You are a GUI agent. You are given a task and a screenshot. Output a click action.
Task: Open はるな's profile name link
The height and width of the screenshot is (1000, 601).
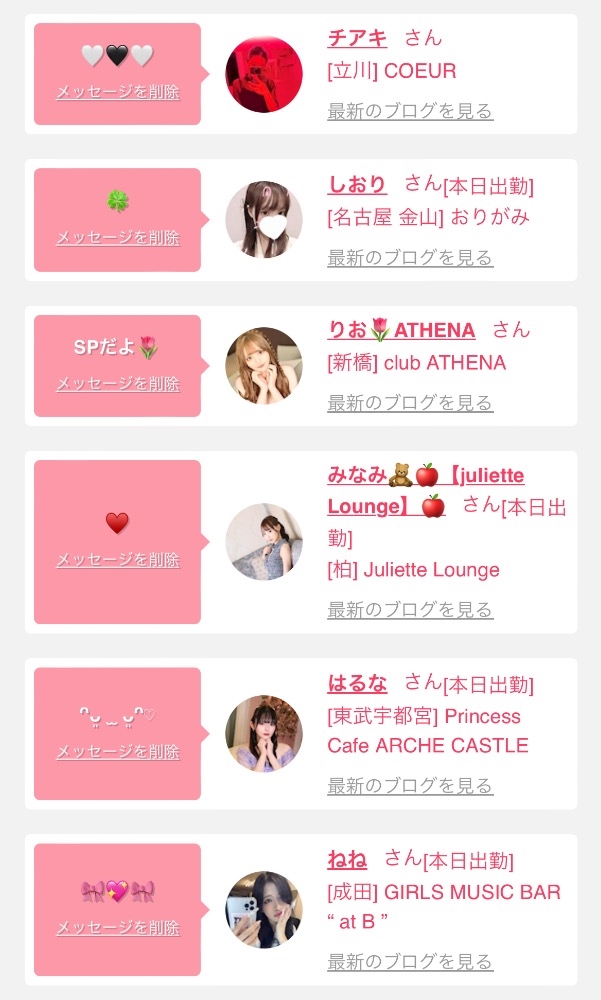coord(357,684)
